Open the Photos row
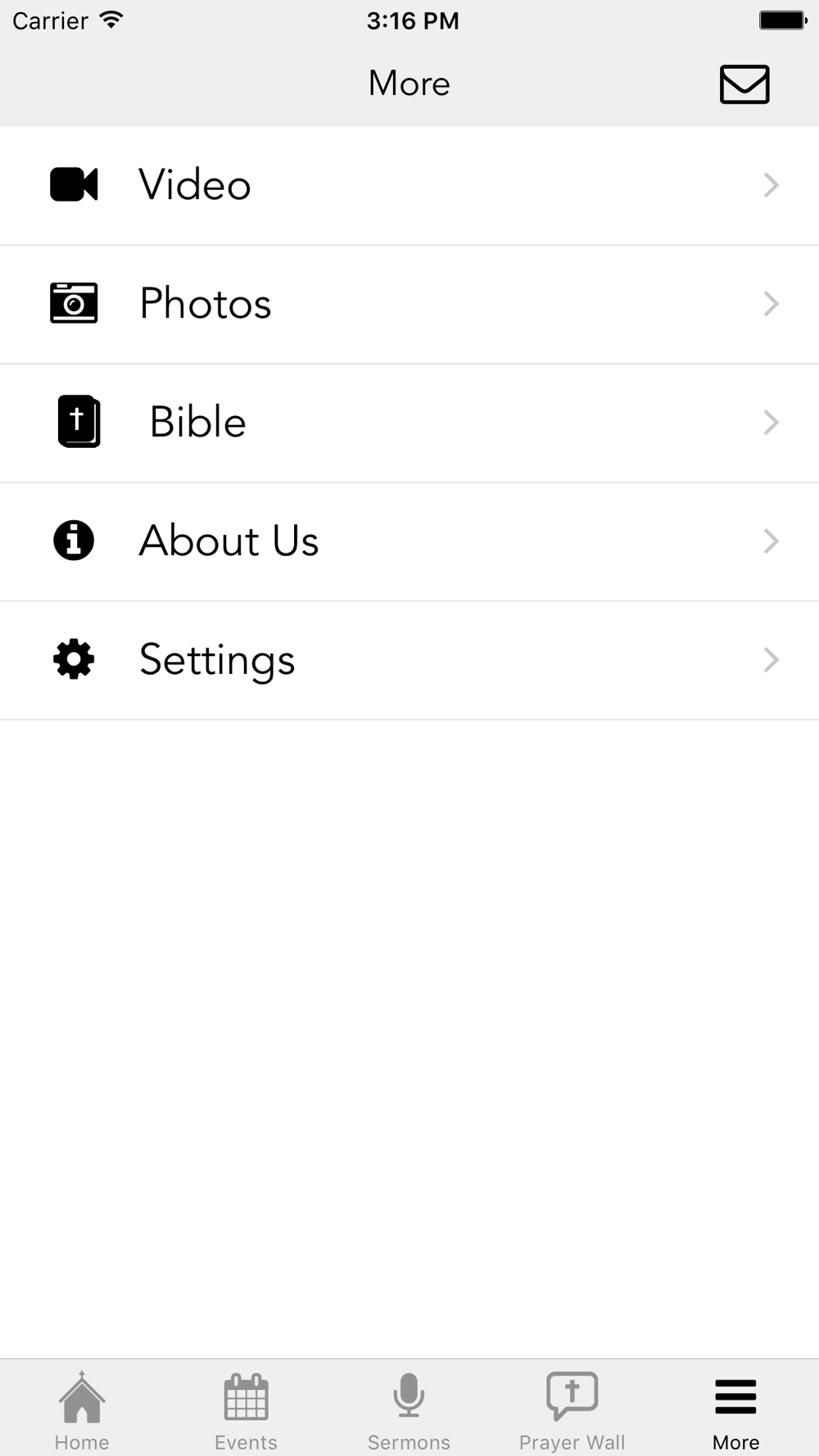819x1456 pixels. [x=409, y=305]
